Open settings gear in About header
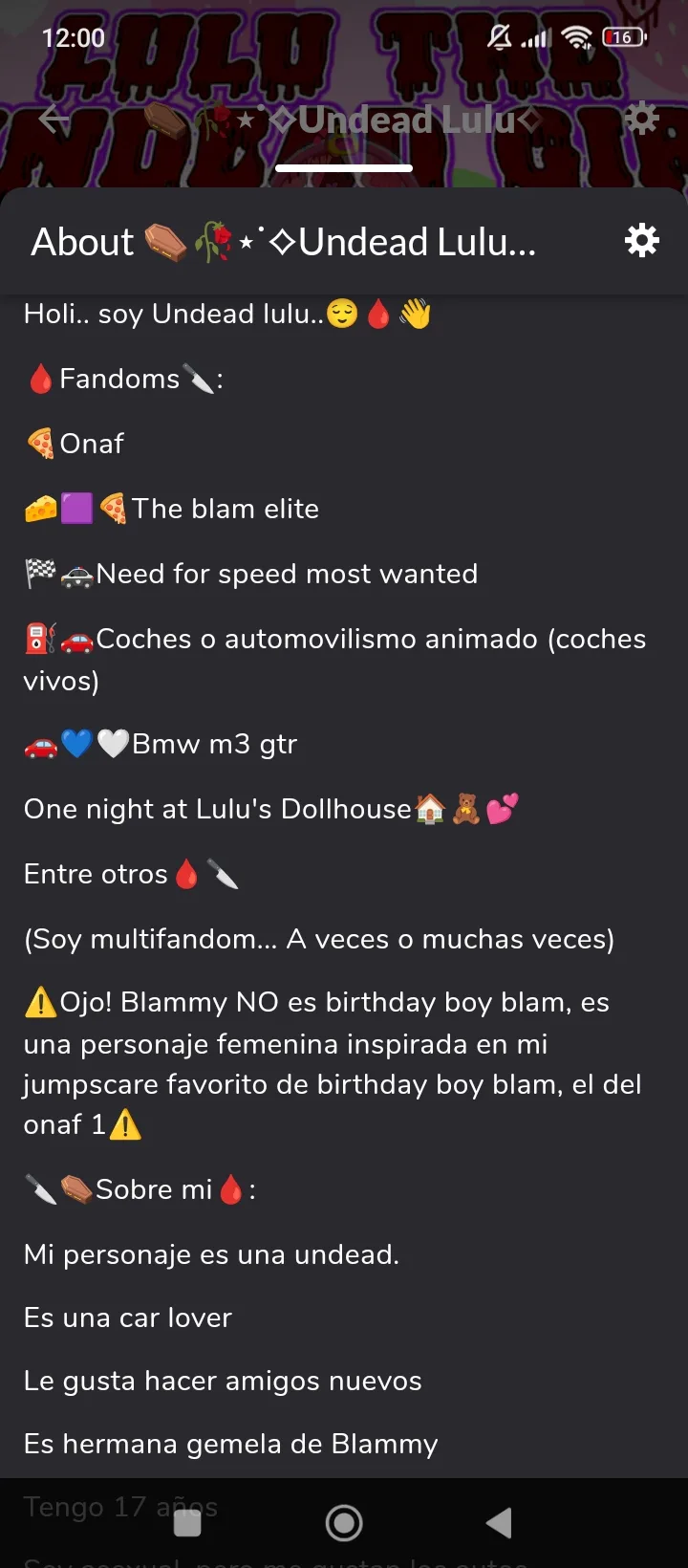This screenshot has width=688, height=1568. (x=641, y=241)
